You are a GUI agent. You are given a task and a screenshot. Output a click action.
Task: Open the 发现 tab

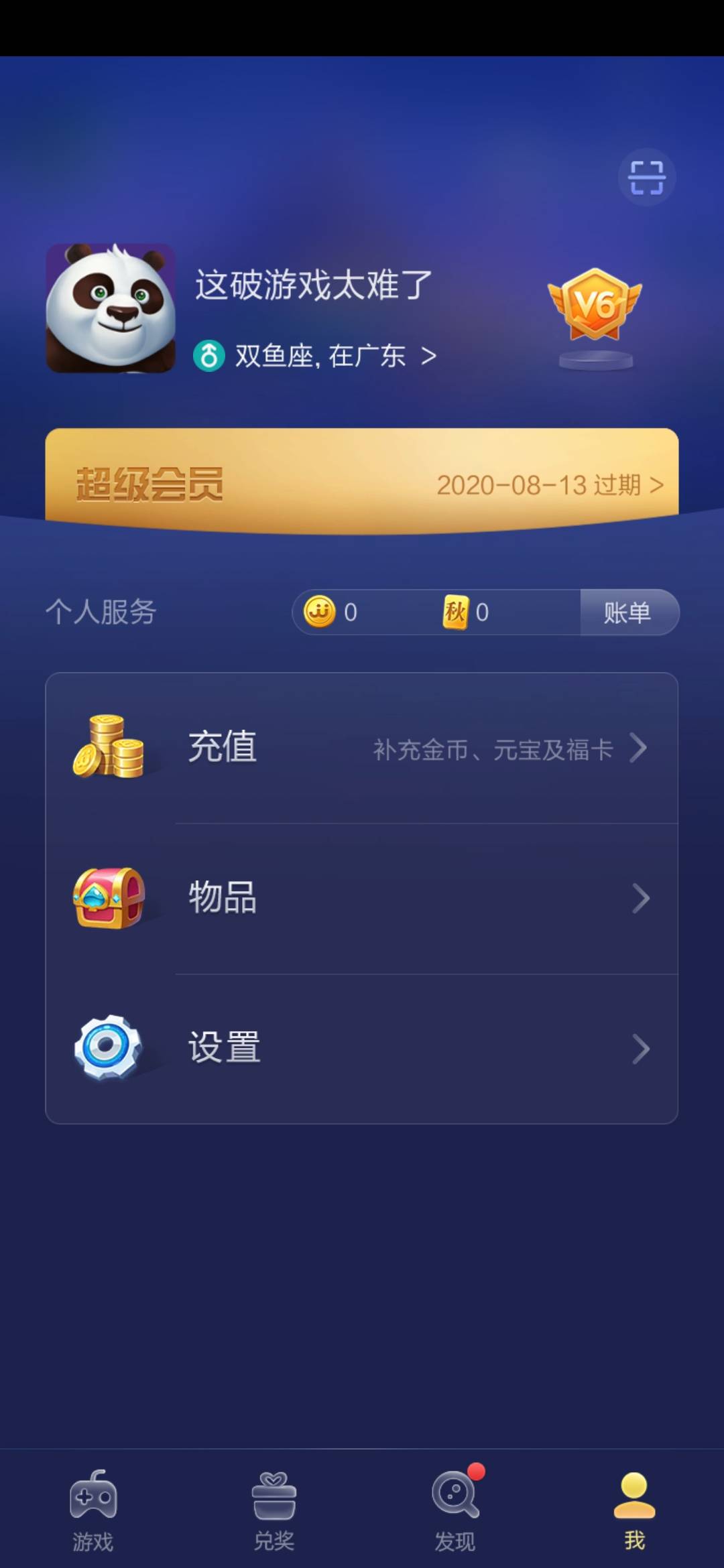click(455, 1501)
